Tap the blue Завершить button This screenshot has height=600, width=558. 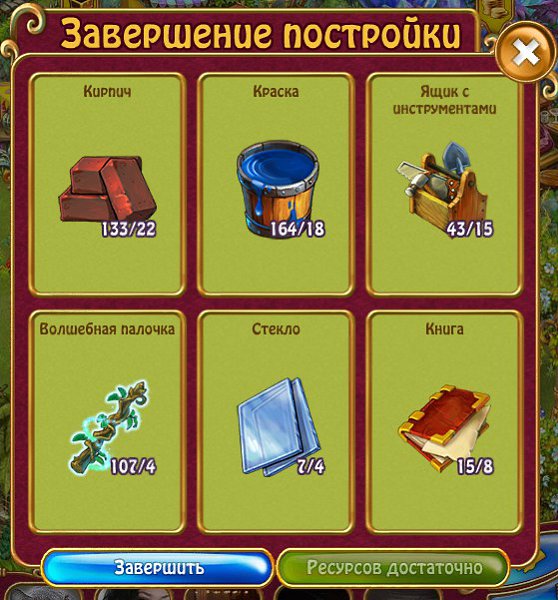pos(158,567)
